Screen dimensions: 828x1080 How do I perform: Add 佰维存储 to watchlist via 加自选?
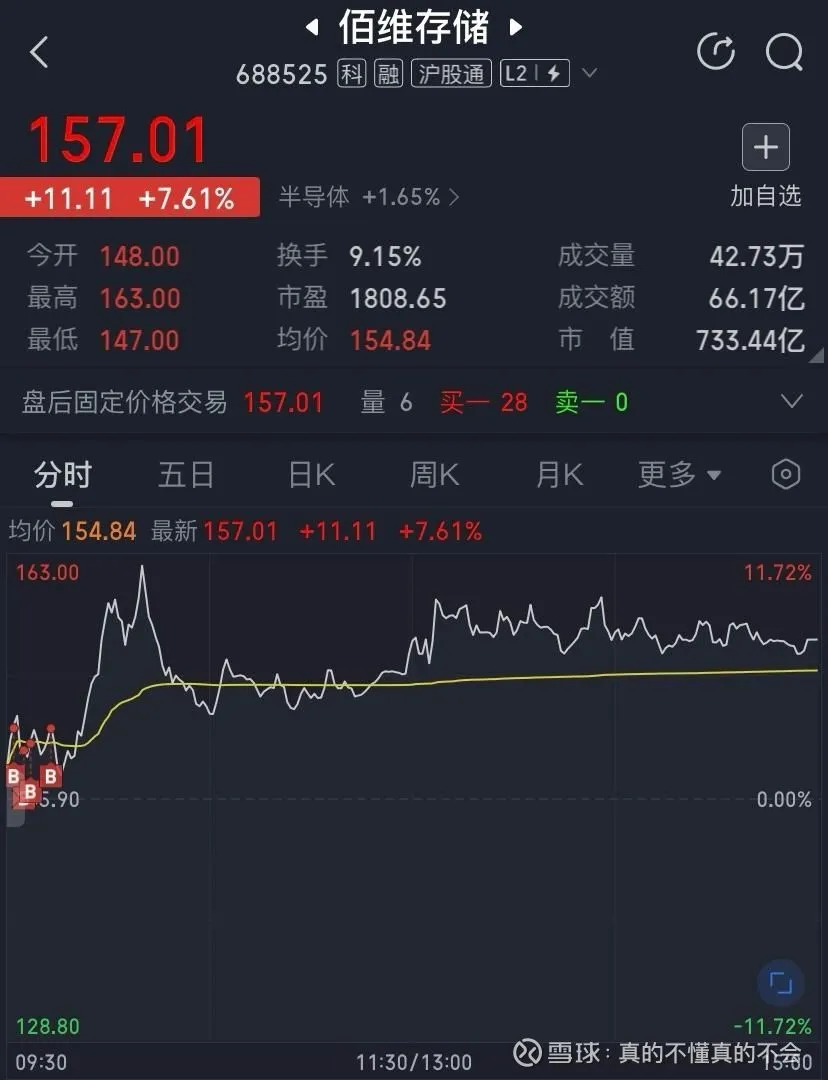765,166
